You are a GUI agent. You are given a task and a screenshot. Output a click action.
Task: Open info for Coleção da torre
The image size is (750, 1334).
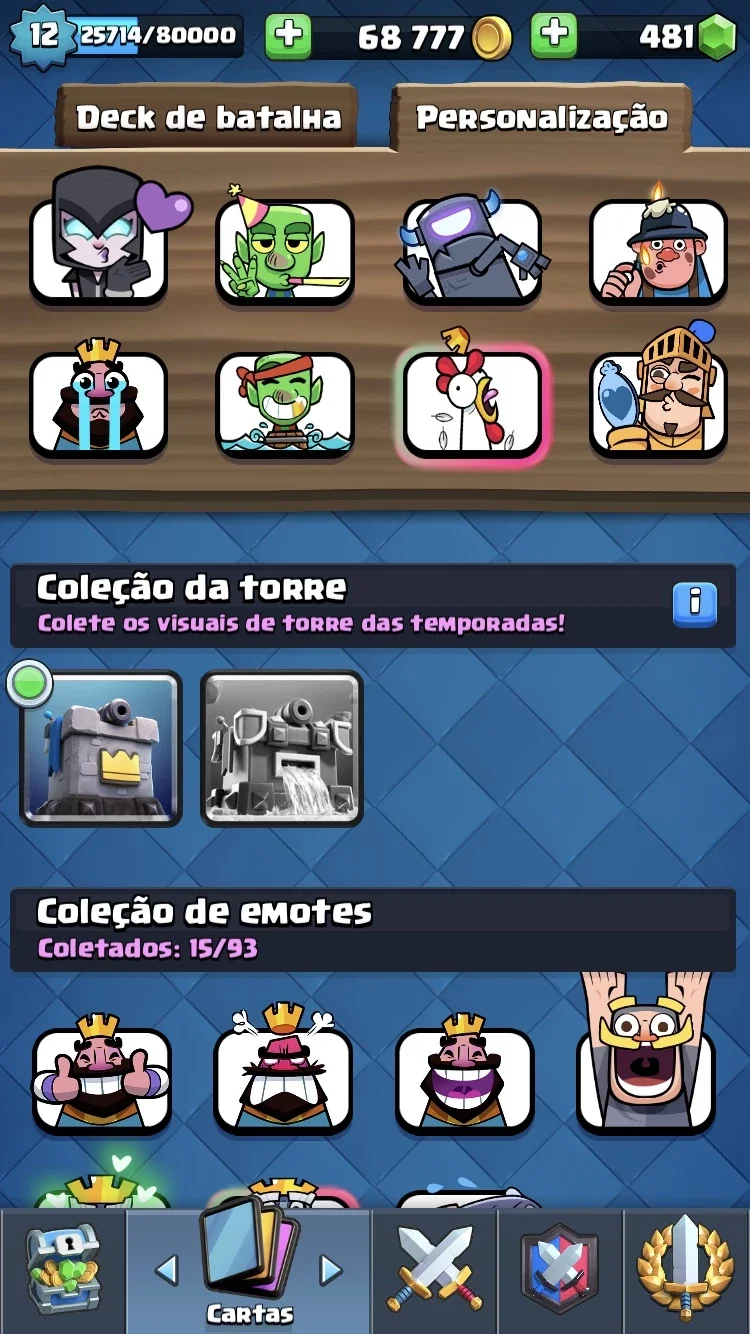coord(695,604)
